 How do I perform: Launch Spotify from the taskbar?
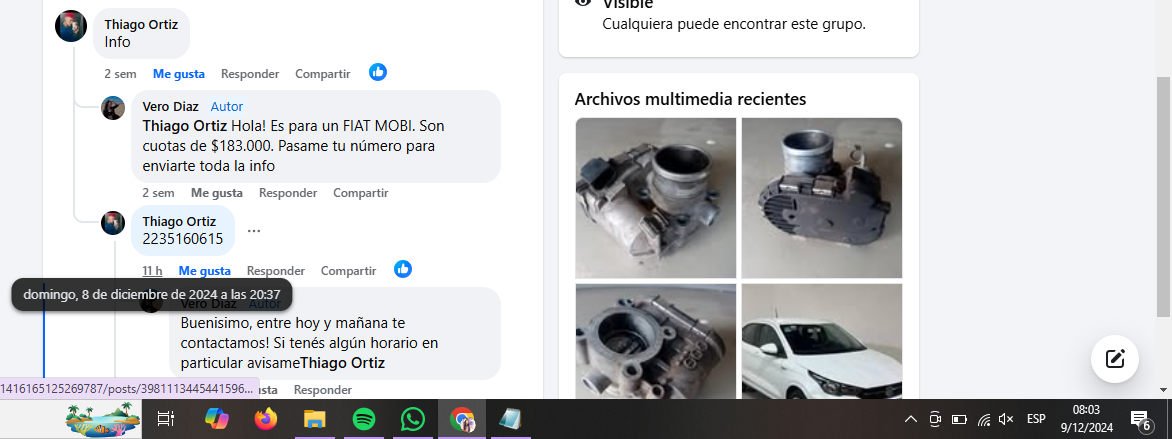pos(364,419)
